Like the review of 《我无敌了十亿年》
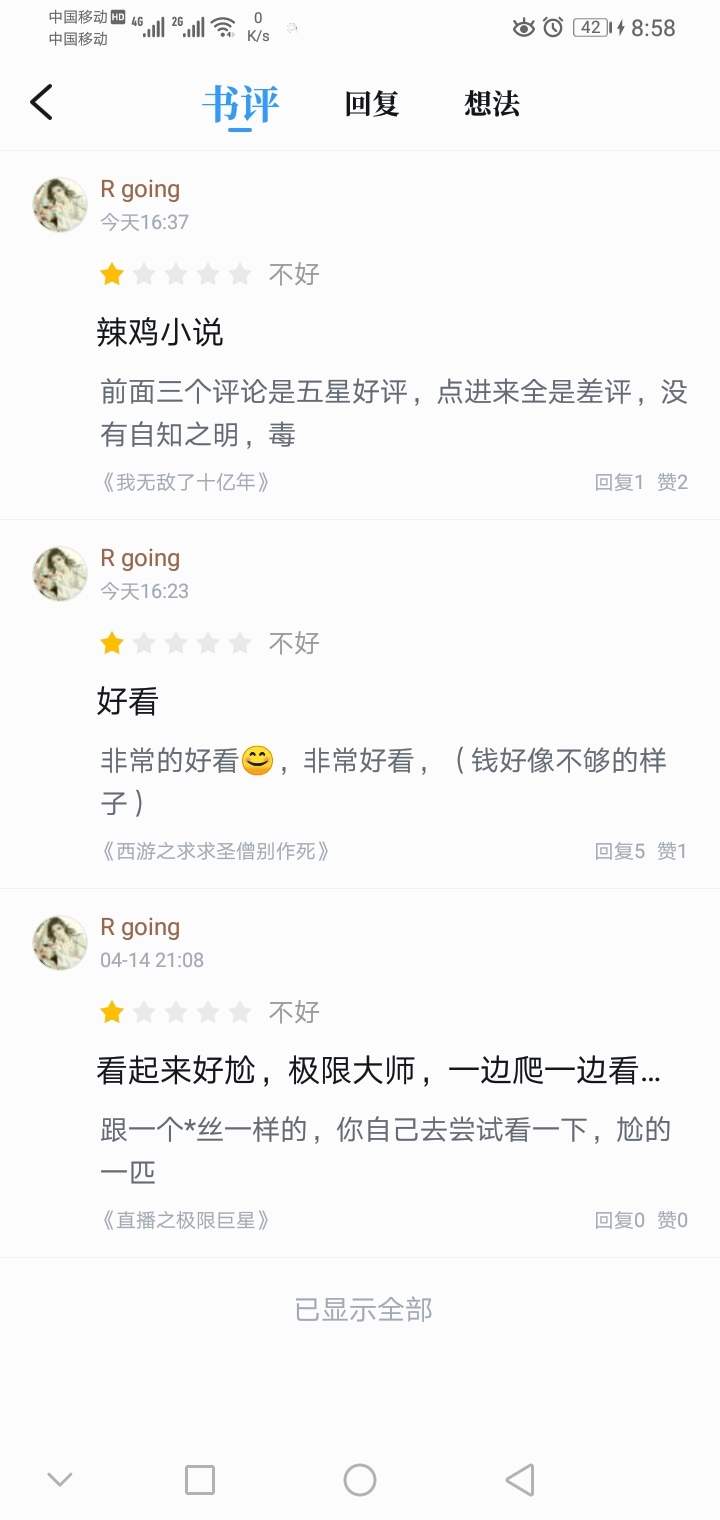The width and height of the screenshot is (720, 1520). [672, 482]
